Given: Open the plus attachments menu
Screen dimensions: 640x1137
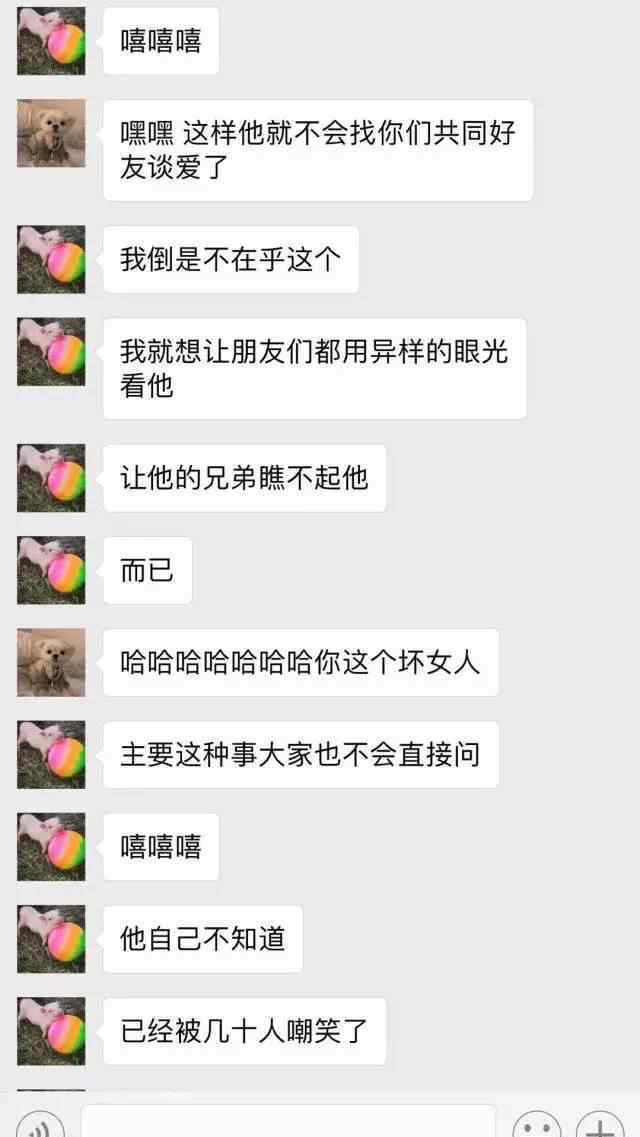Looking at the screenshot, I should point(601,1125).
